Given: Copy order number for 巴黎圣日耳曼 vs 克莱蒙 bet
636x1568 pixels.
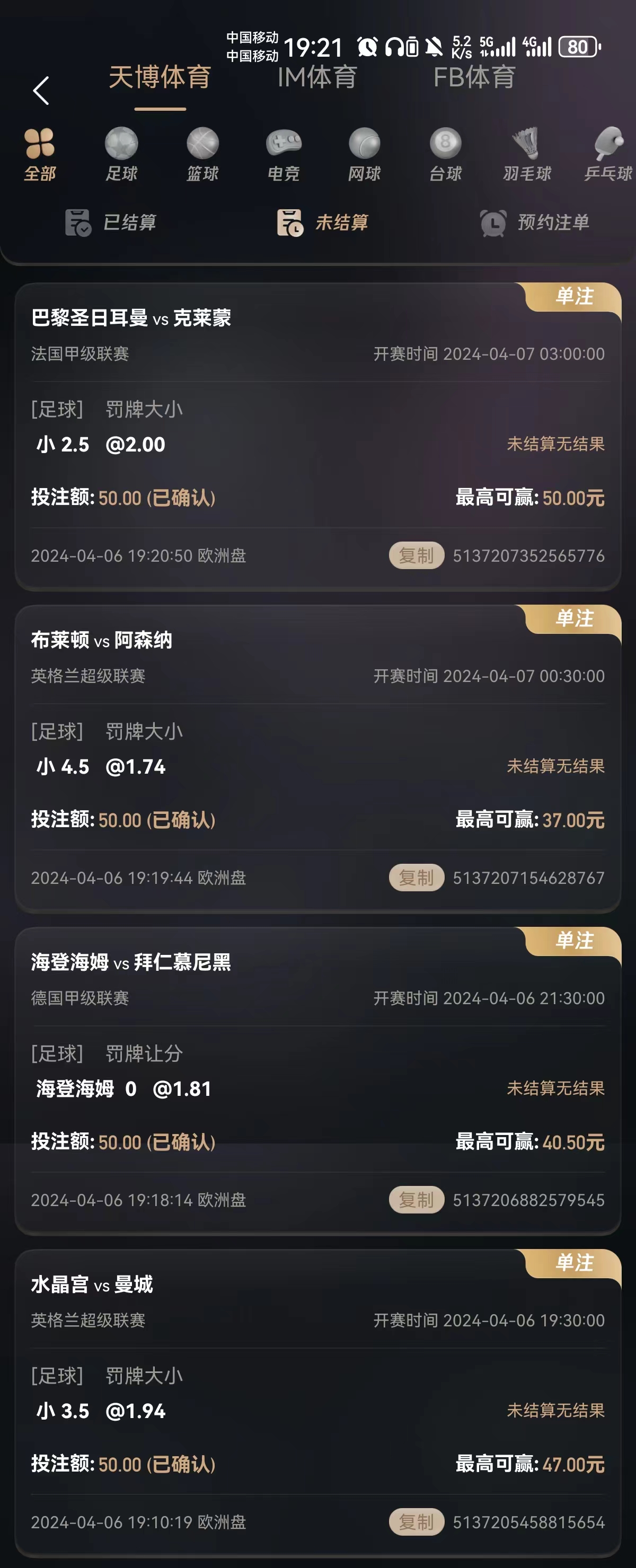Looking at the screenshot, I should pos(416,555).
